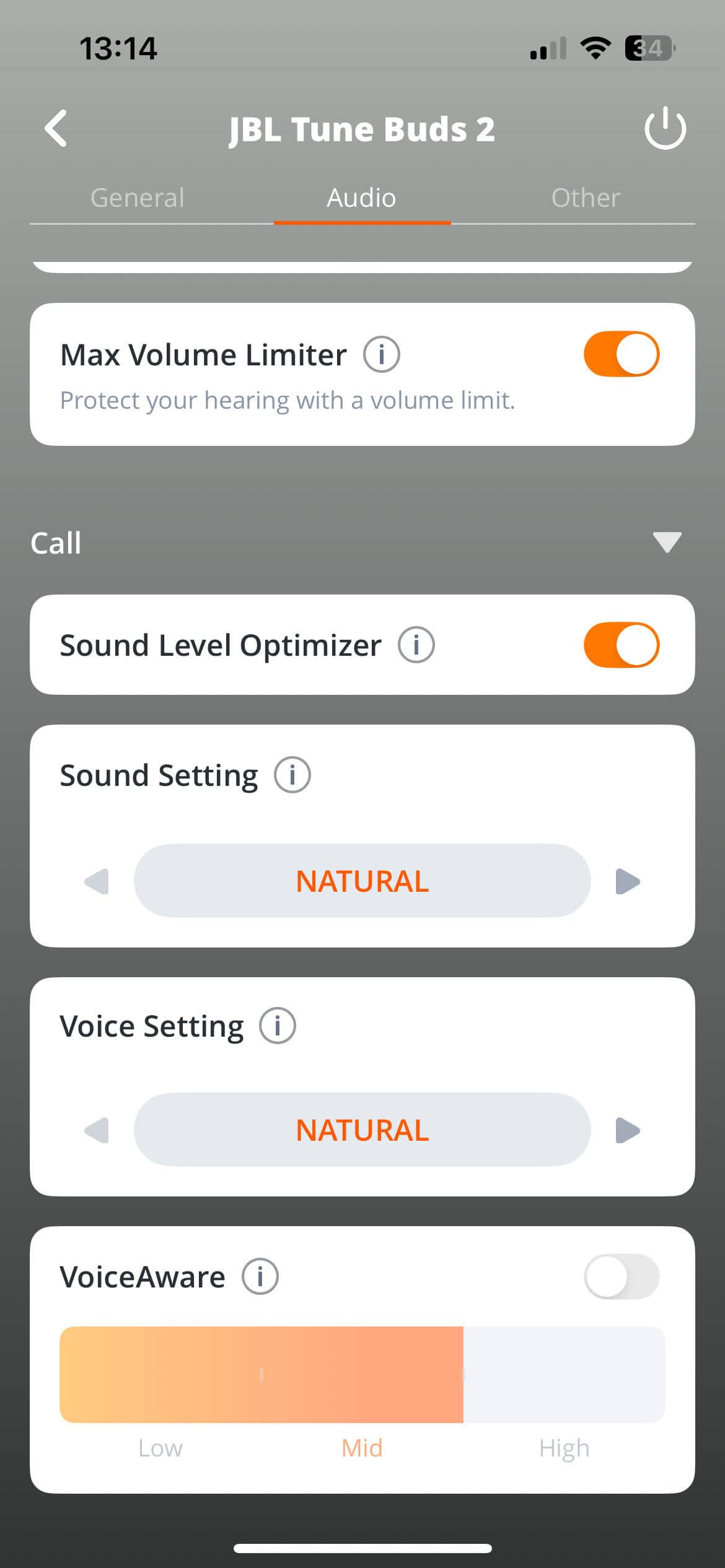The height and width of the screenshot is (1568, 725).
Task: Switch to the General tab
Action: click(x=138, y=198)
